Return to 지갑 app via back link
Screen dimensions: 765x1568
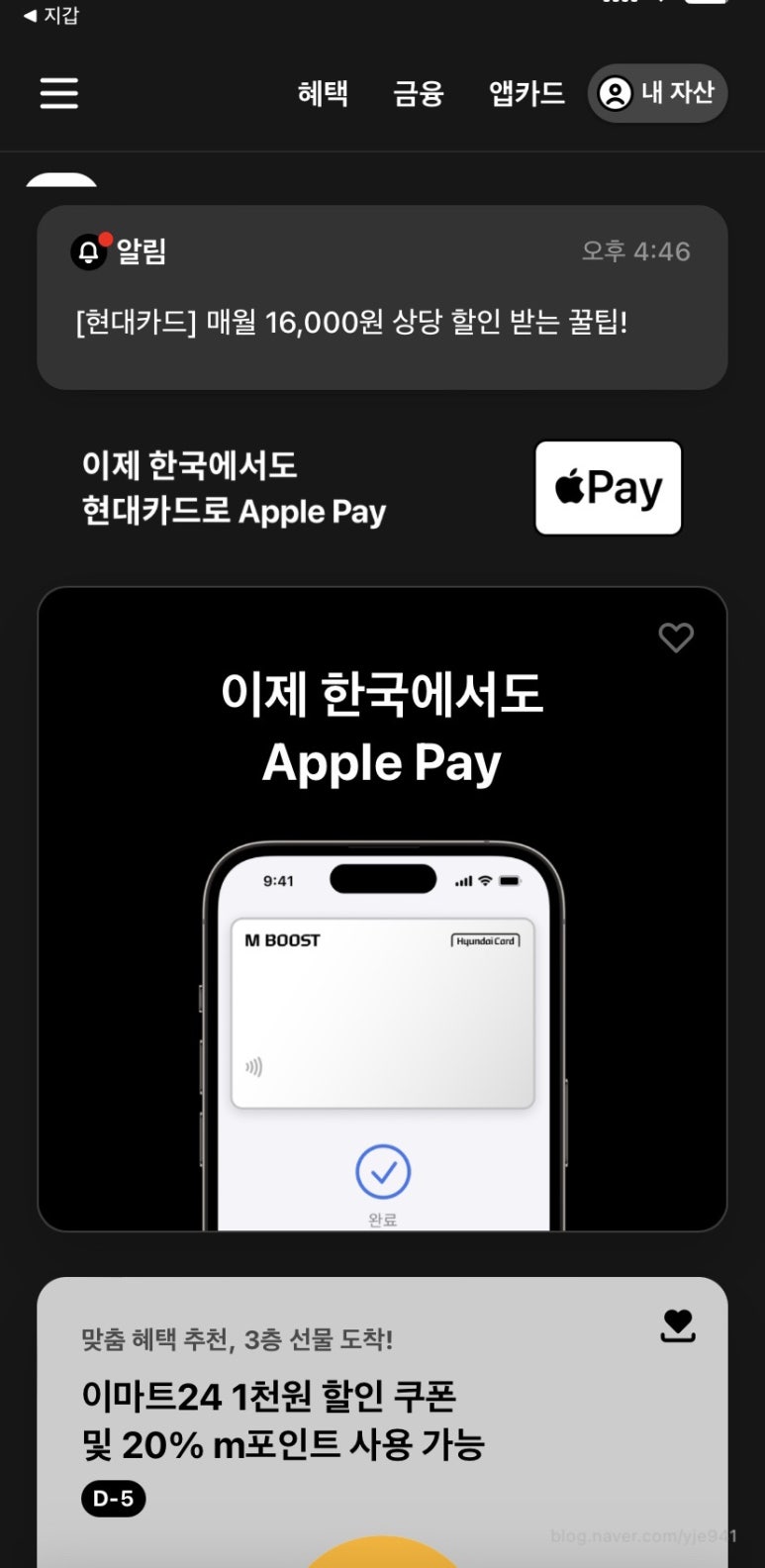51,15
